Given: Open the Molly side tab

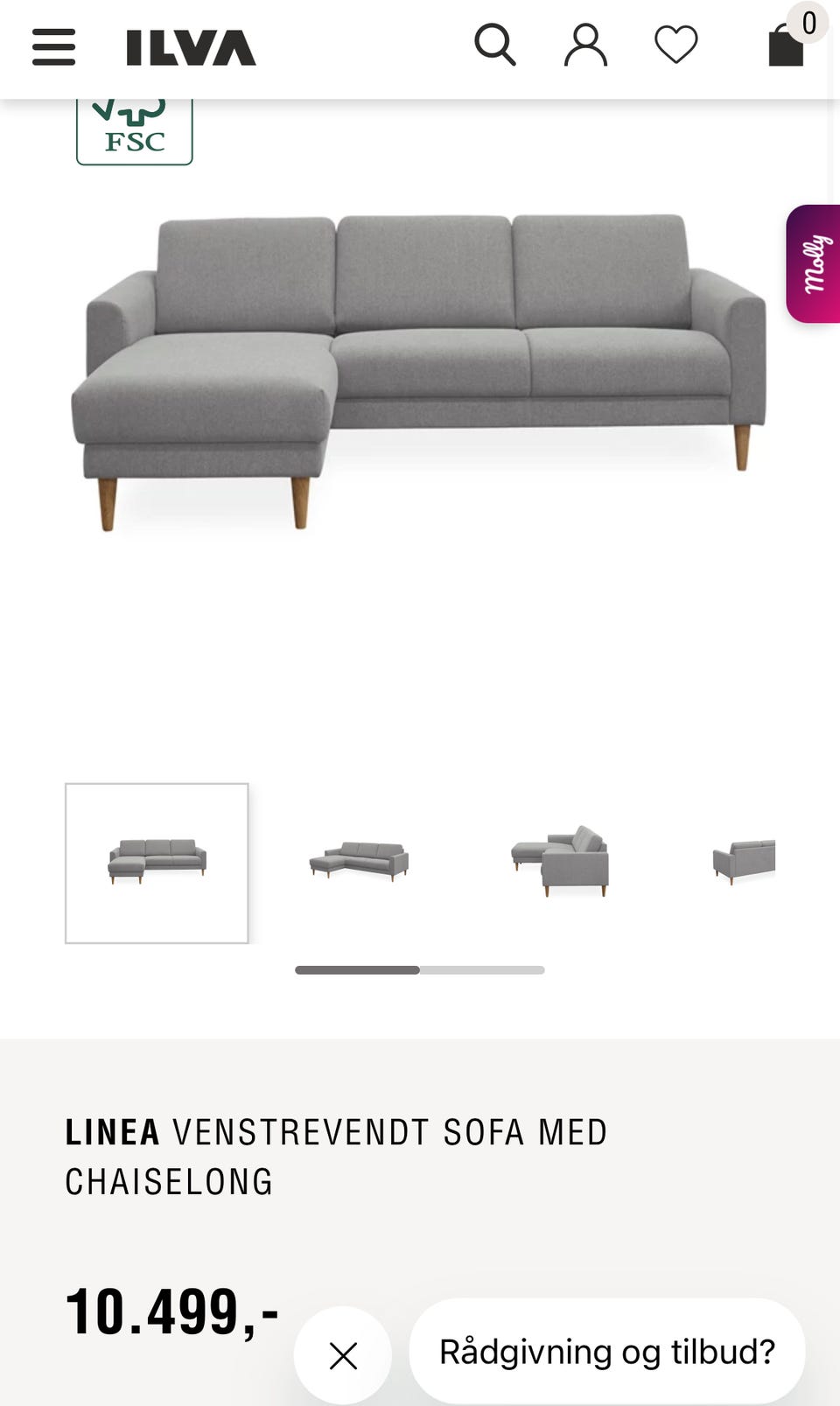Looking at the screenshot, I should click(813, 264).
